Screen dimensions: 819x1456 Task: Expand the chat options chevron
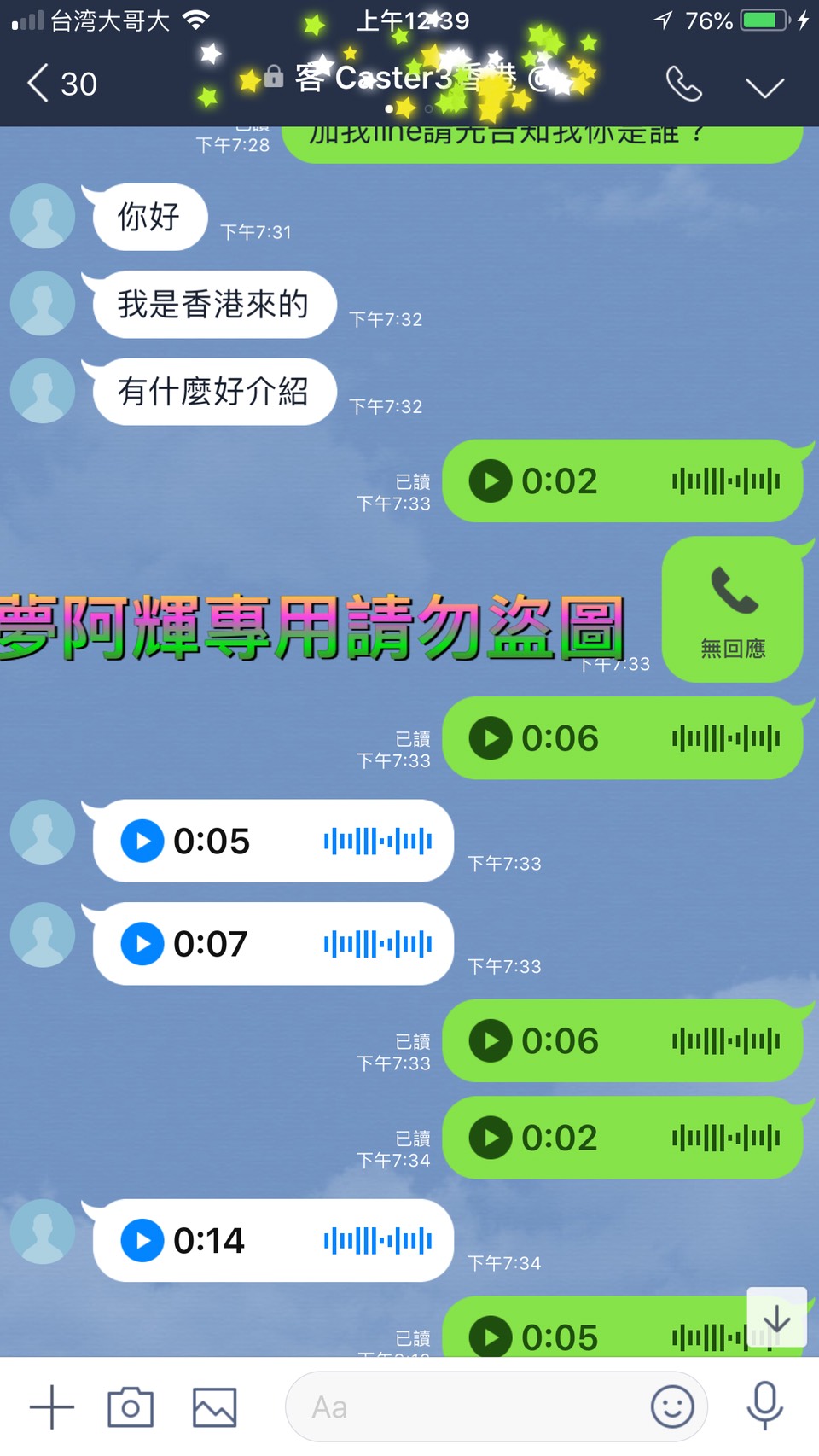[764, 86]
